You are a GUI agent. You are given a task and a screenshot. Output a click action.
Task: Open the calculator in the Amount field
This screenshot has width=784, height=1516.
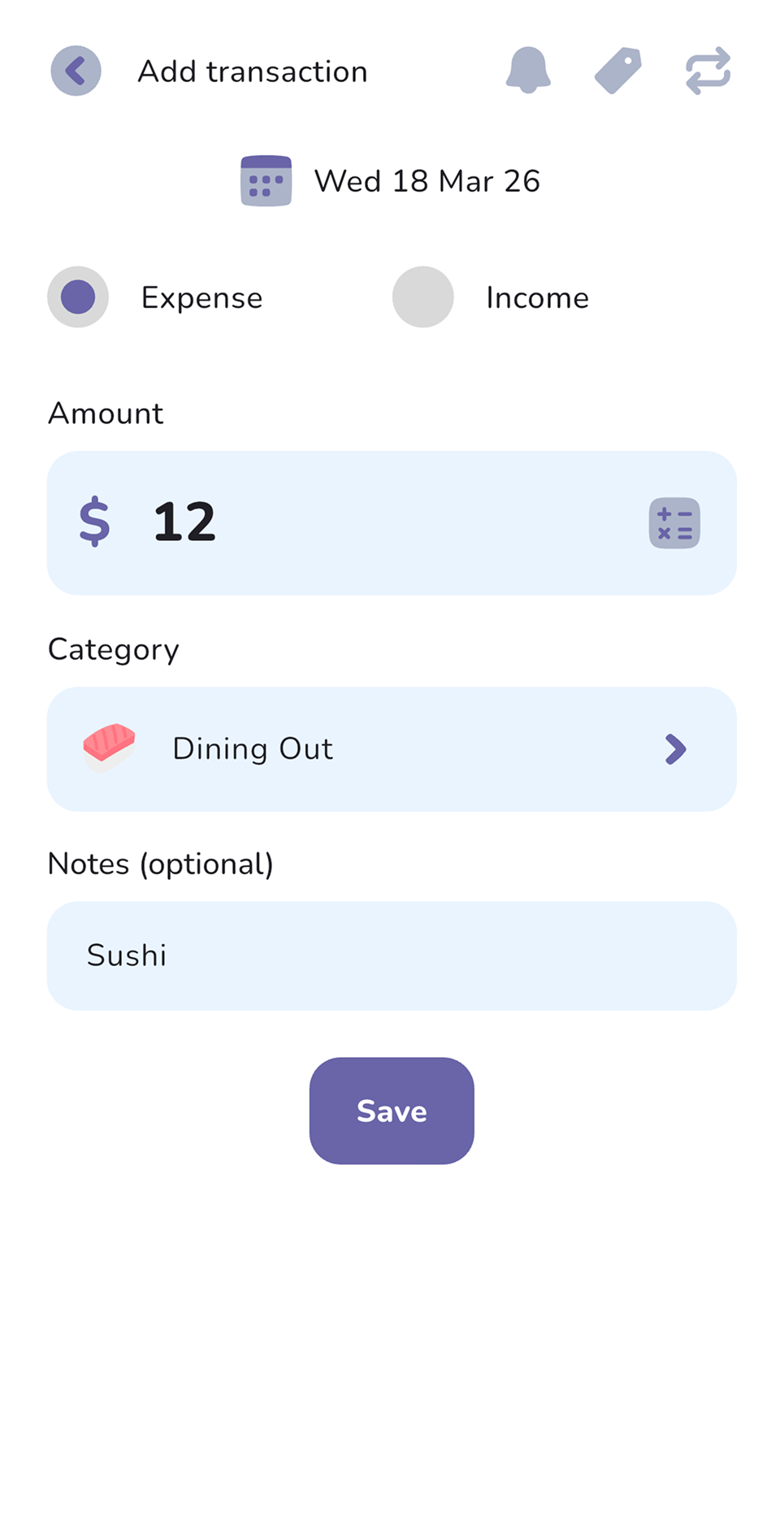coord(674,523)
